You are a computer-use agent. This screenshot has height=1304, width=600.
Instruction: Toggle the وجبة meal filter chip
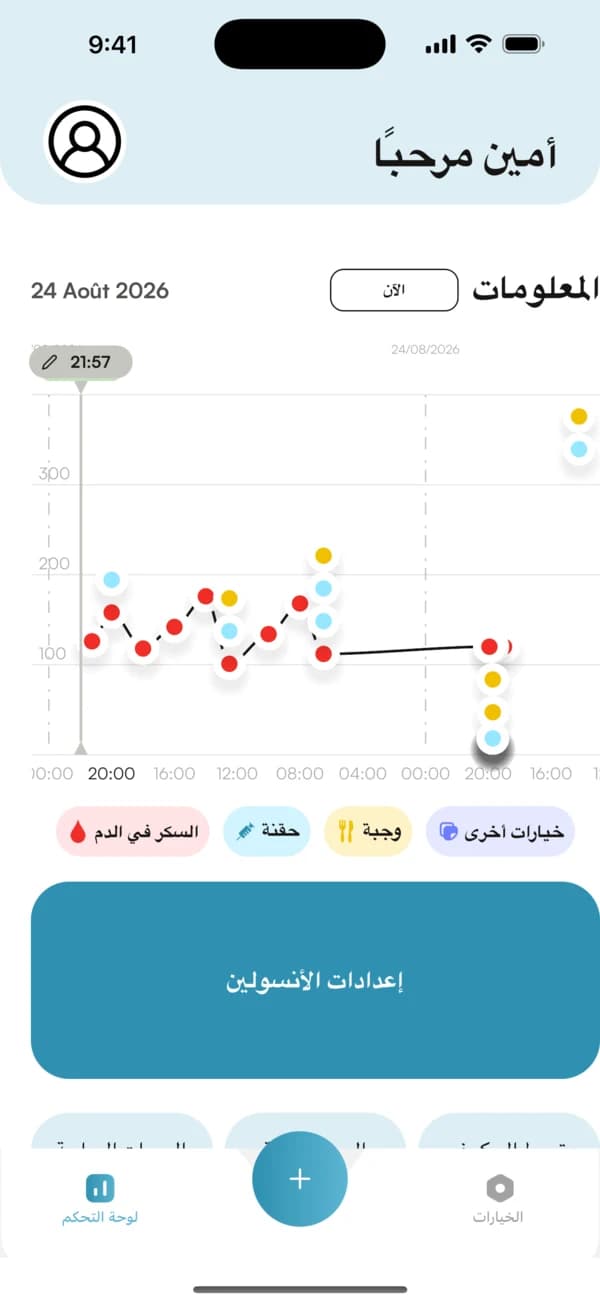click(x=369, y=832)
